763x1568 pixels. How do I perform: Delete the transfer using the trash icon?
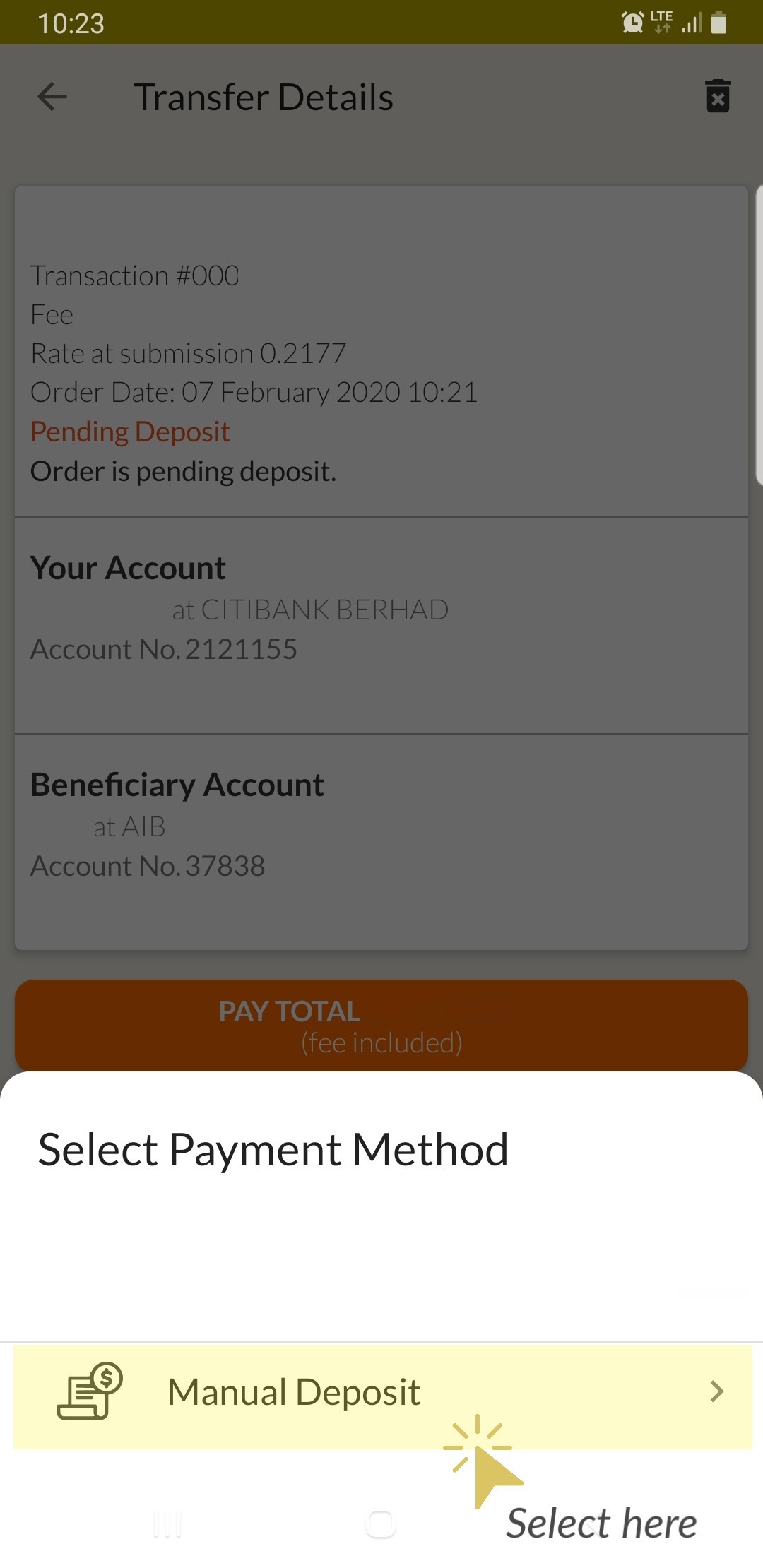point(718,97)
